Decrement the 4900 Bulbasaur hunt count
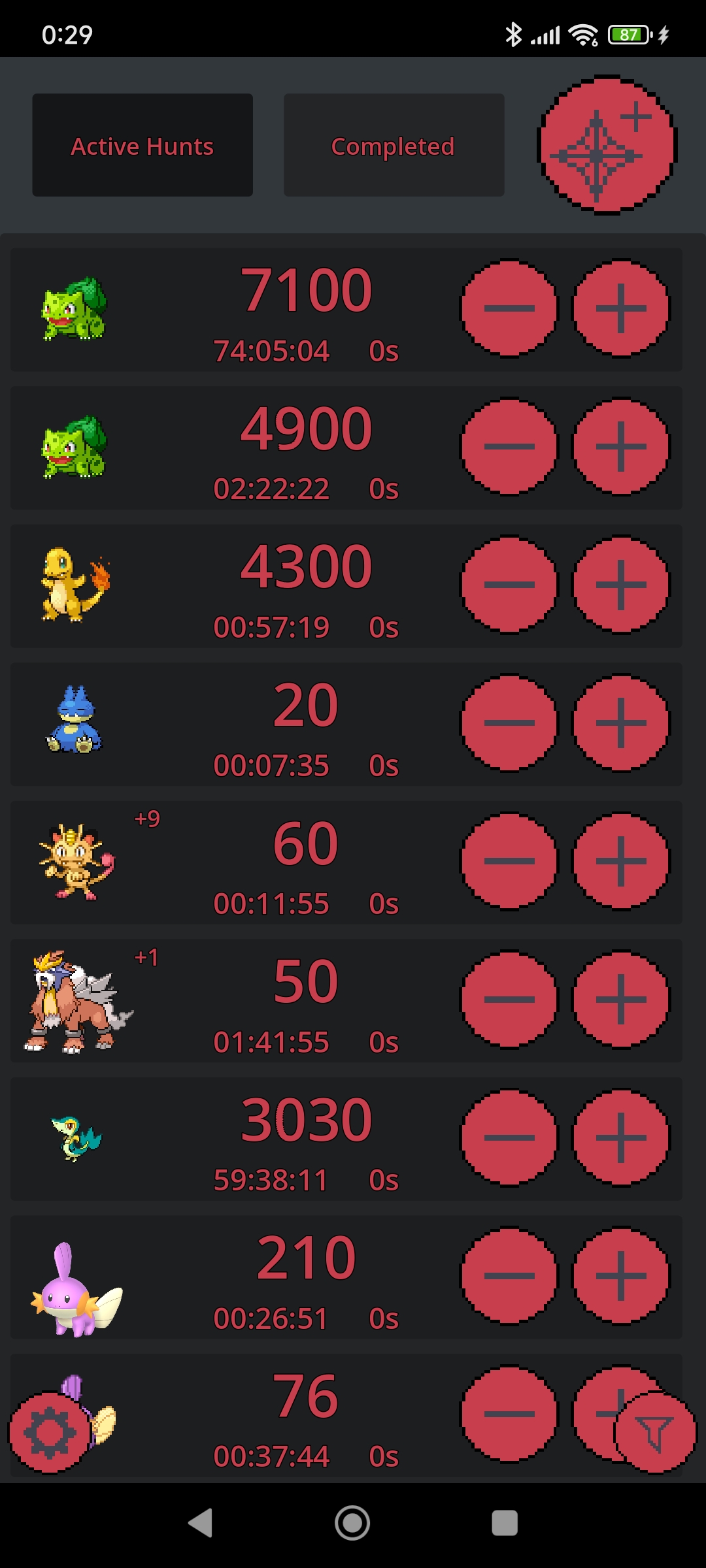 [x=509, y=447]
